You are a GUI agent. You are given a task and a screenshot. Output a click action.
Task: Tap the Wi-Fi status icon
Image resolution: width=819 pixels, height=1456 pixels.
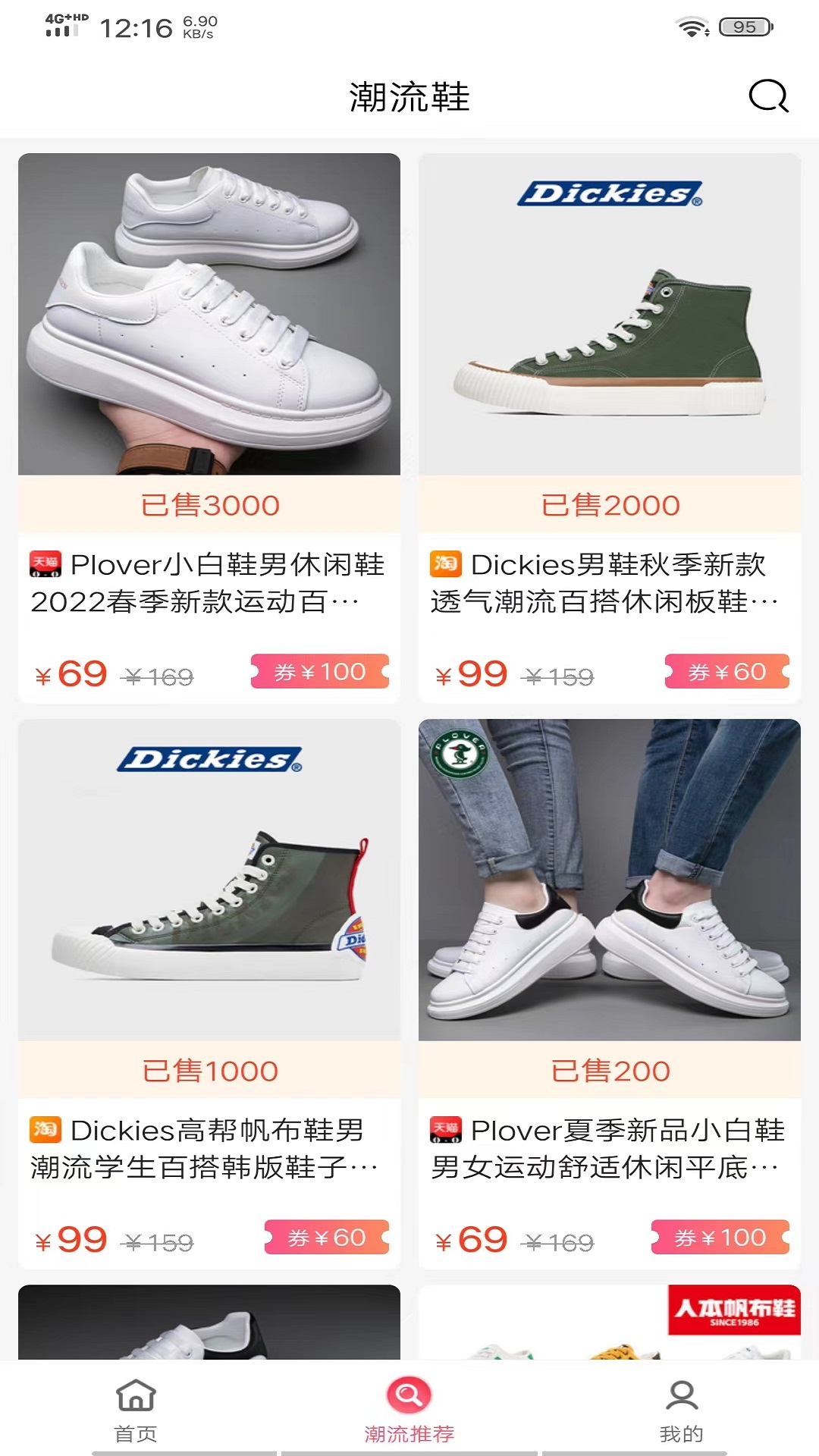tap(691, 25)
